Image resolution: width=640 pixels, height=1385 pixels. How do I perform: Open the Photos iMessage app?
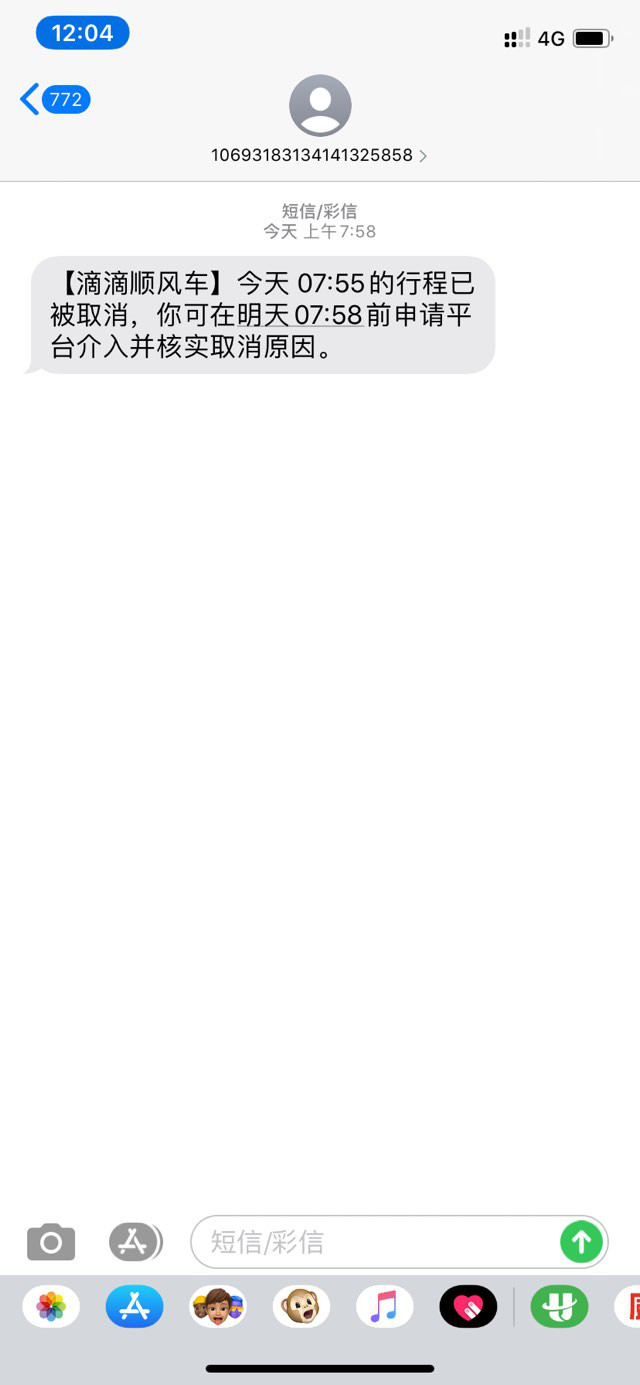(x=51, y=1306)
